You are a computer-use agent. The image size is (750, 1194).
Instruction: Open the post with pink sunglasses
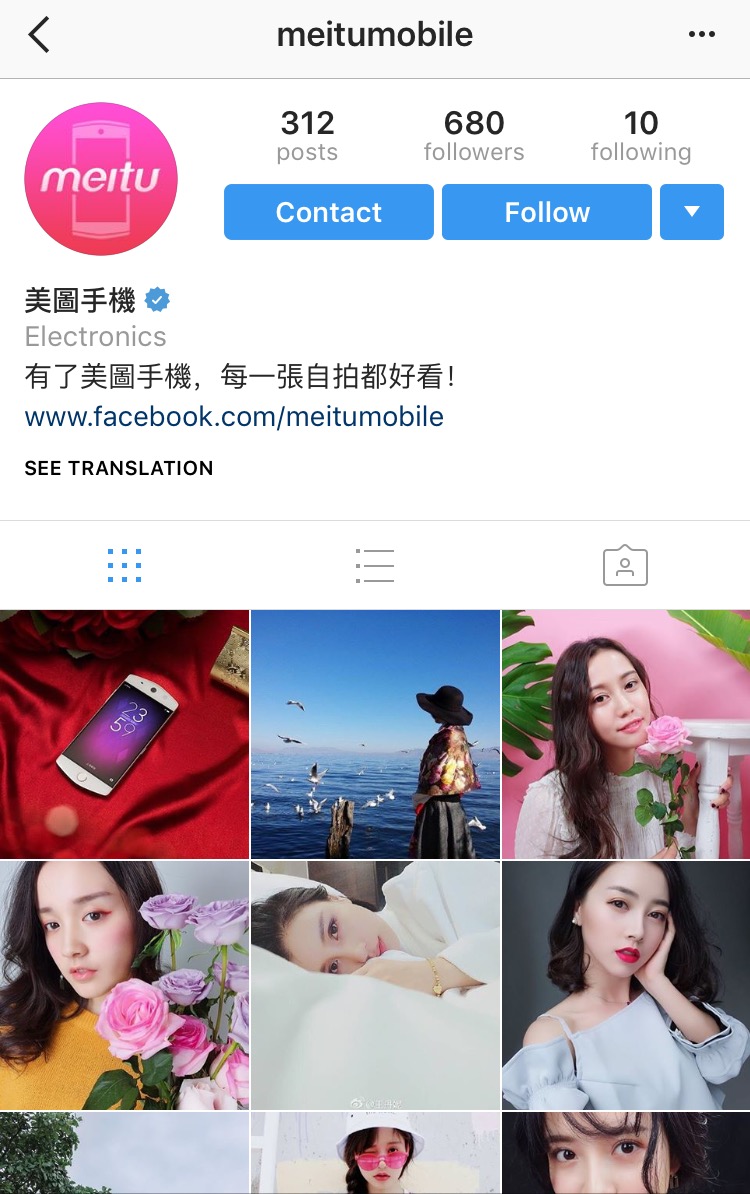[375, 1154]
